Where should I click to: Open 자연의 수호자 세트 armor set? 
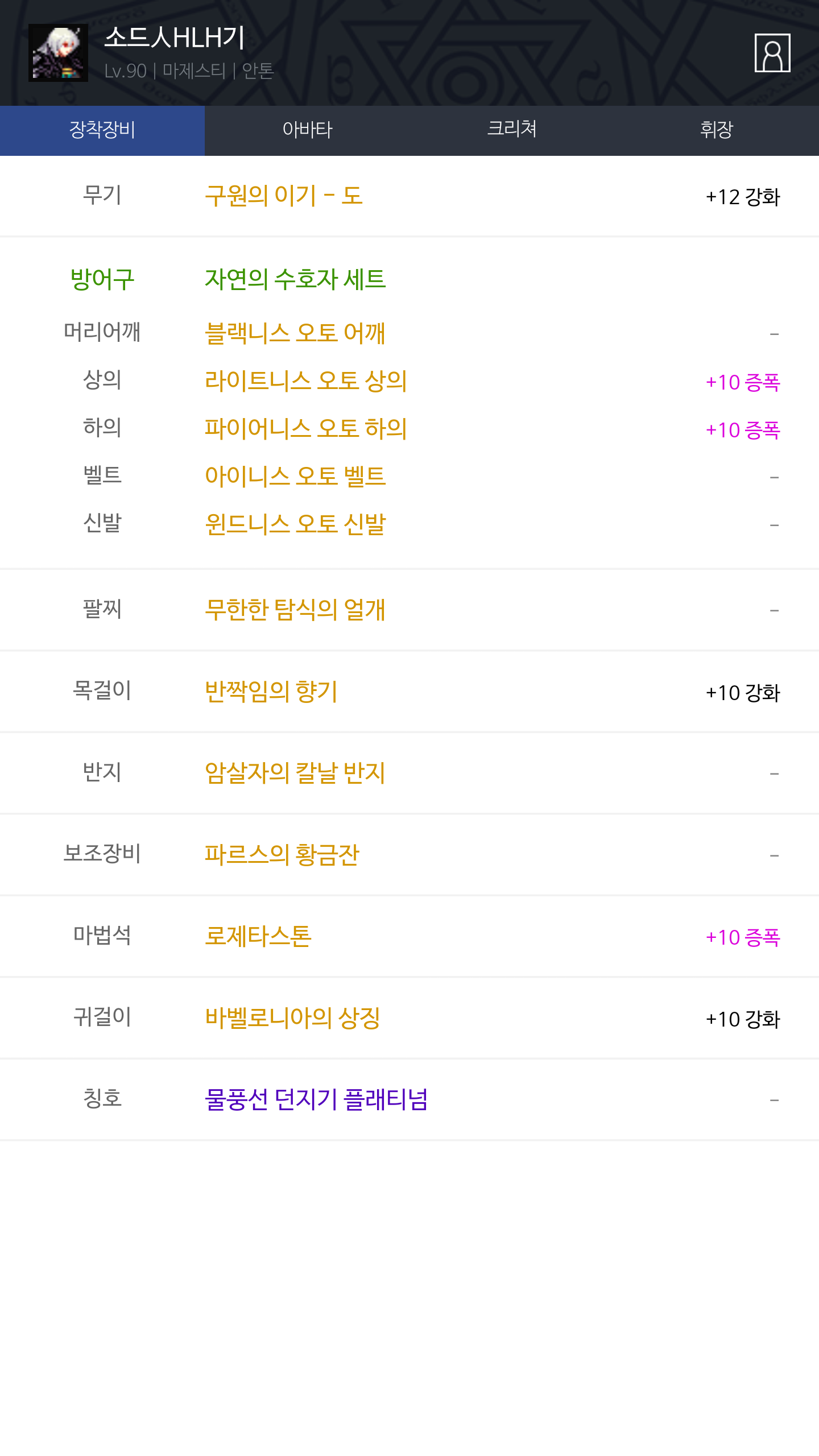295,279
